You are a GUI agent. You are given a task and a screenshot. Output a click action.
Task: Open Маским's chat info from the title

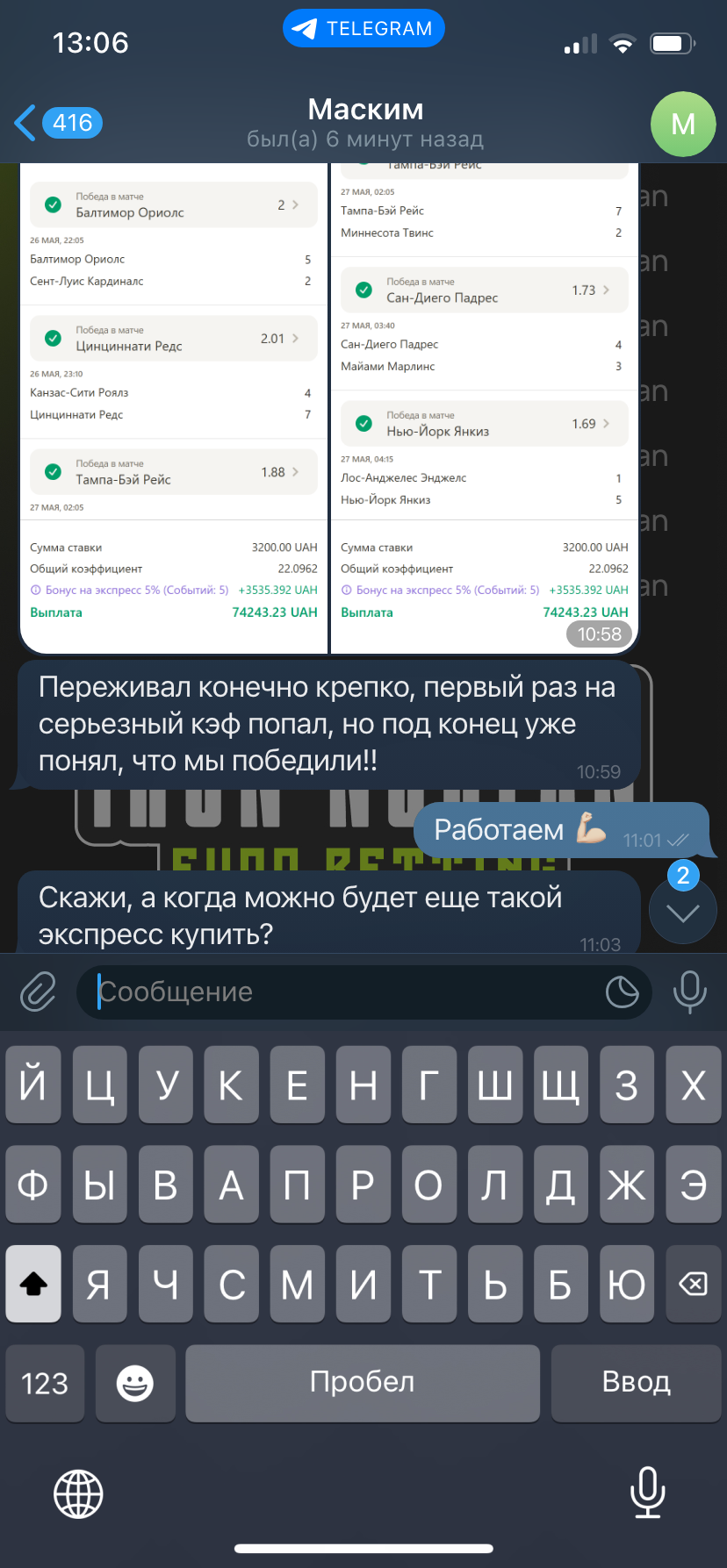[x=365, y=123]
